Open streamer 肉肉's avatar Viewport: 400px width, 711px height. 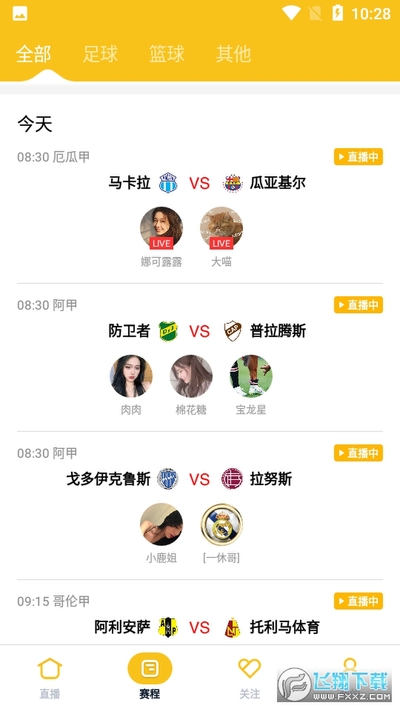click(x=131, y=376)
